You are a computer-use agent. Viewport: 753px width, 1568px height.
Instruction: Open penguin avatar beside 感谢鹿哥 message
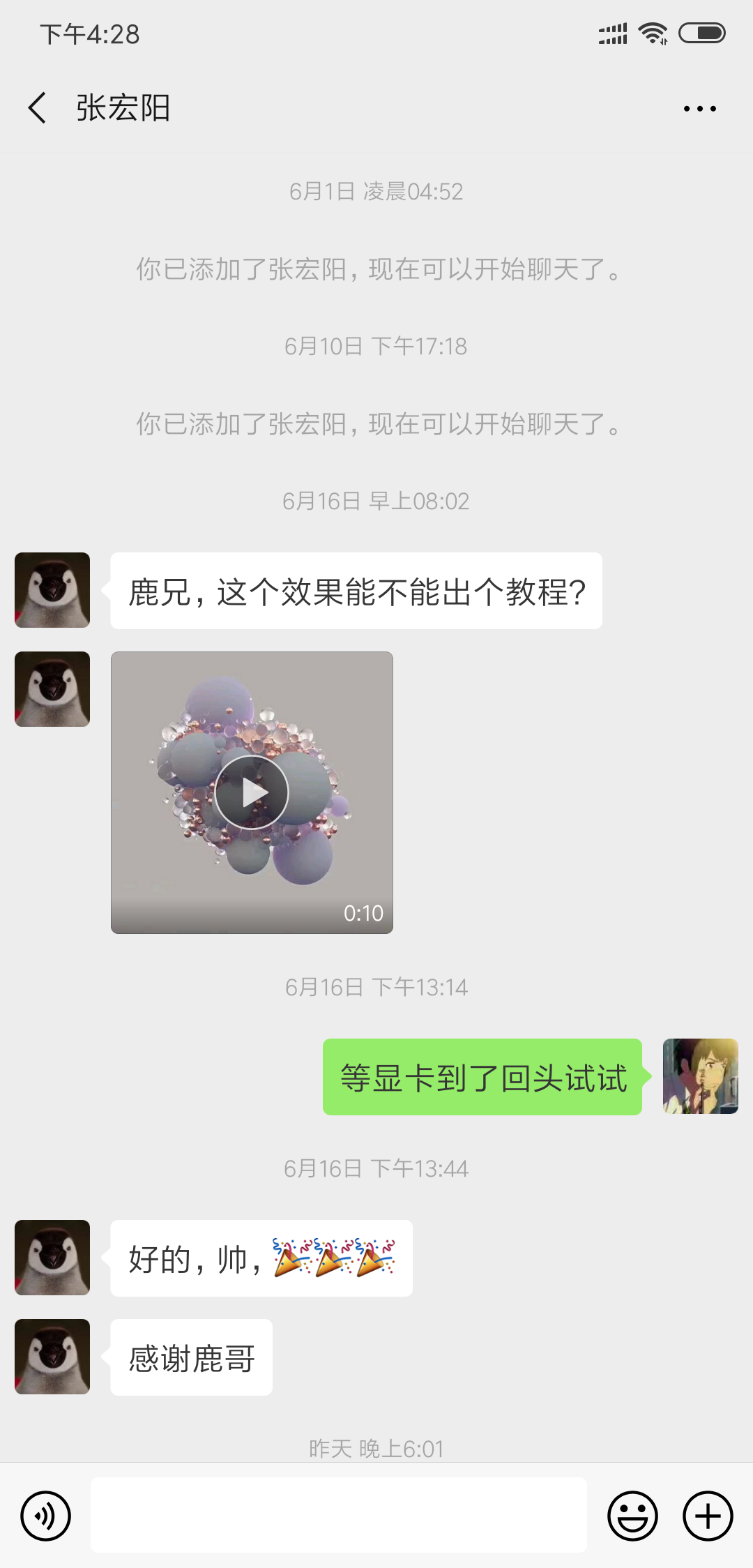point(52,1357)
